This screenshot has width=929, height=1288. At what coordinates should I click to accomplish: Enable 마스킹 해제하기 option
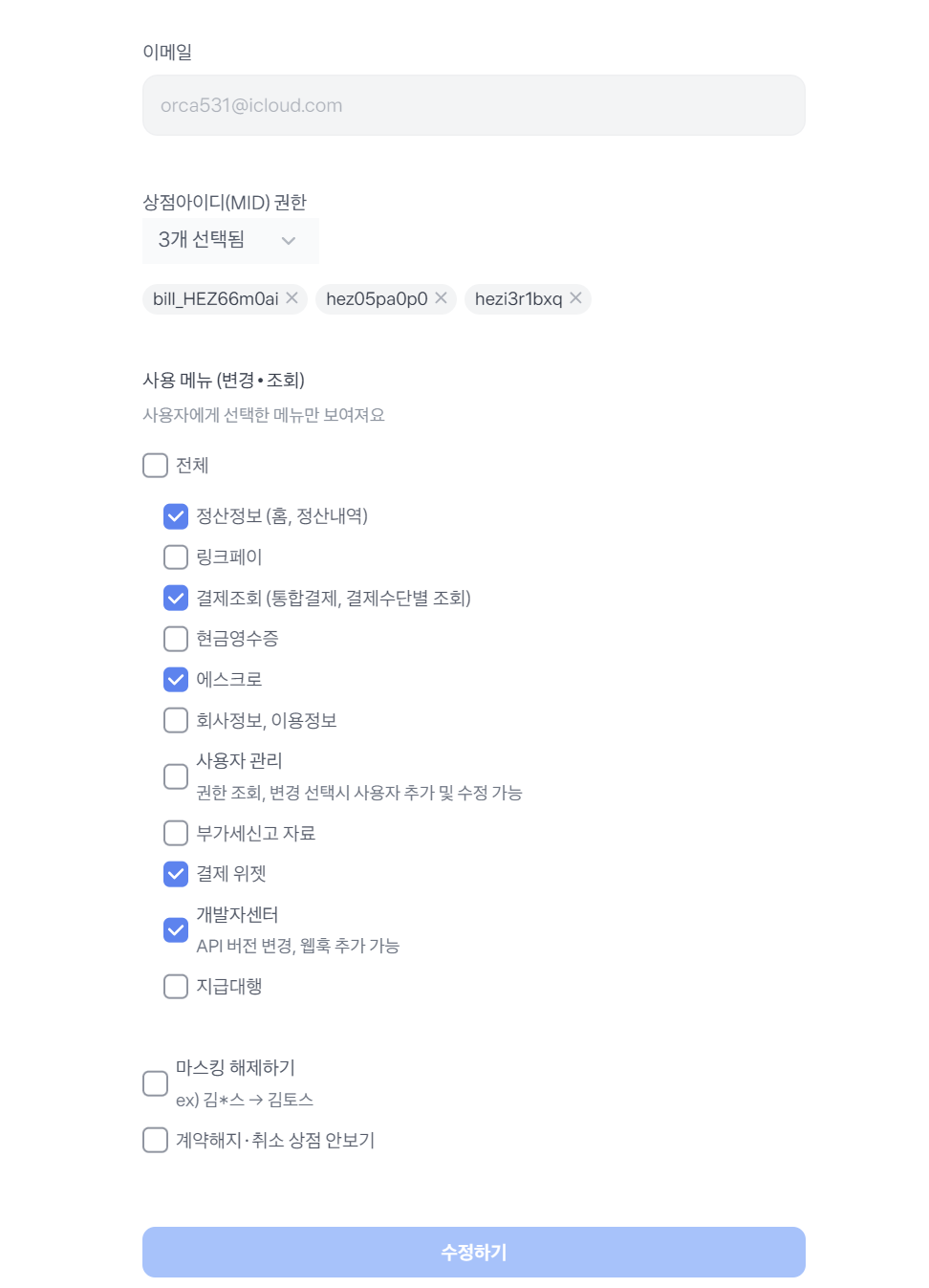coord(155,1083)
